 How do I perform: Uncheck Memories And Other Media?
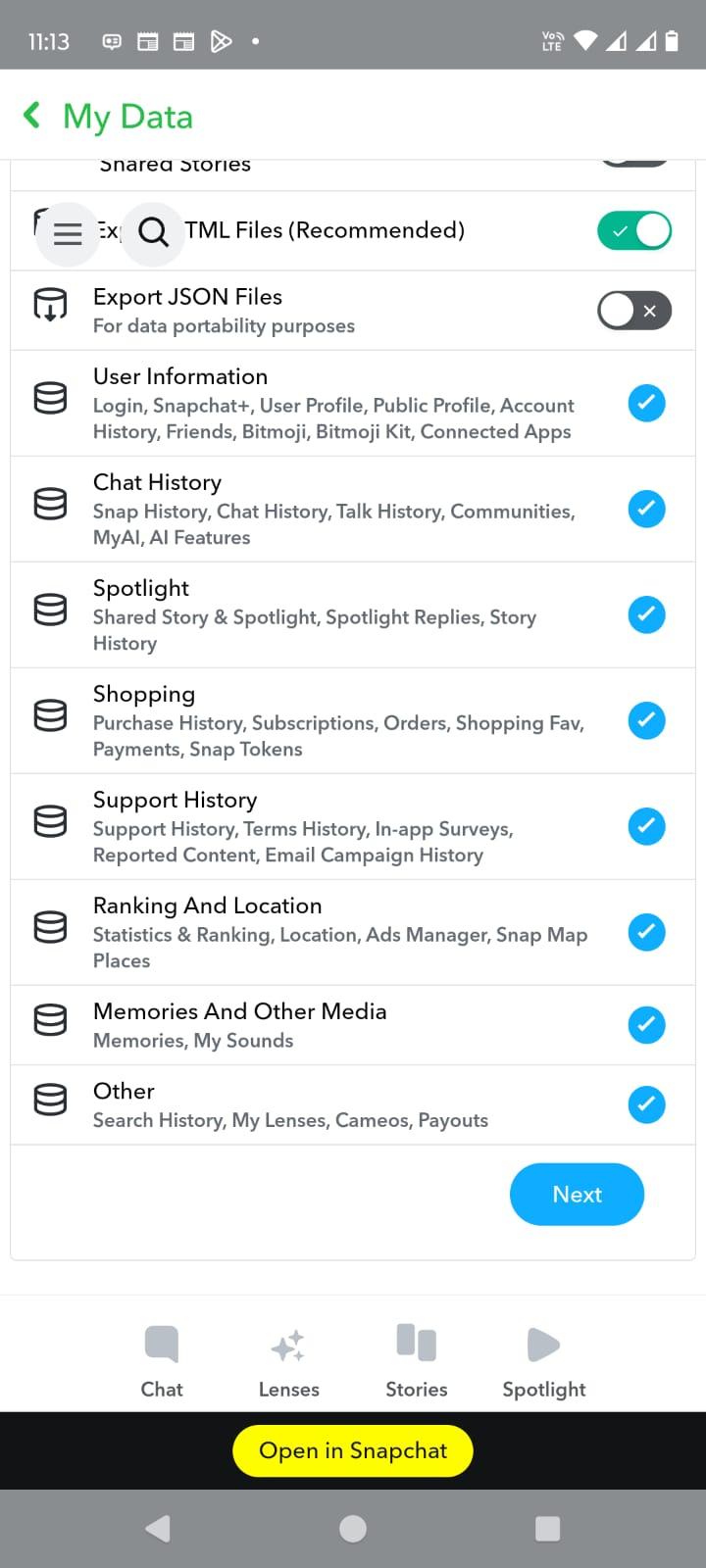pos(646,1025)
